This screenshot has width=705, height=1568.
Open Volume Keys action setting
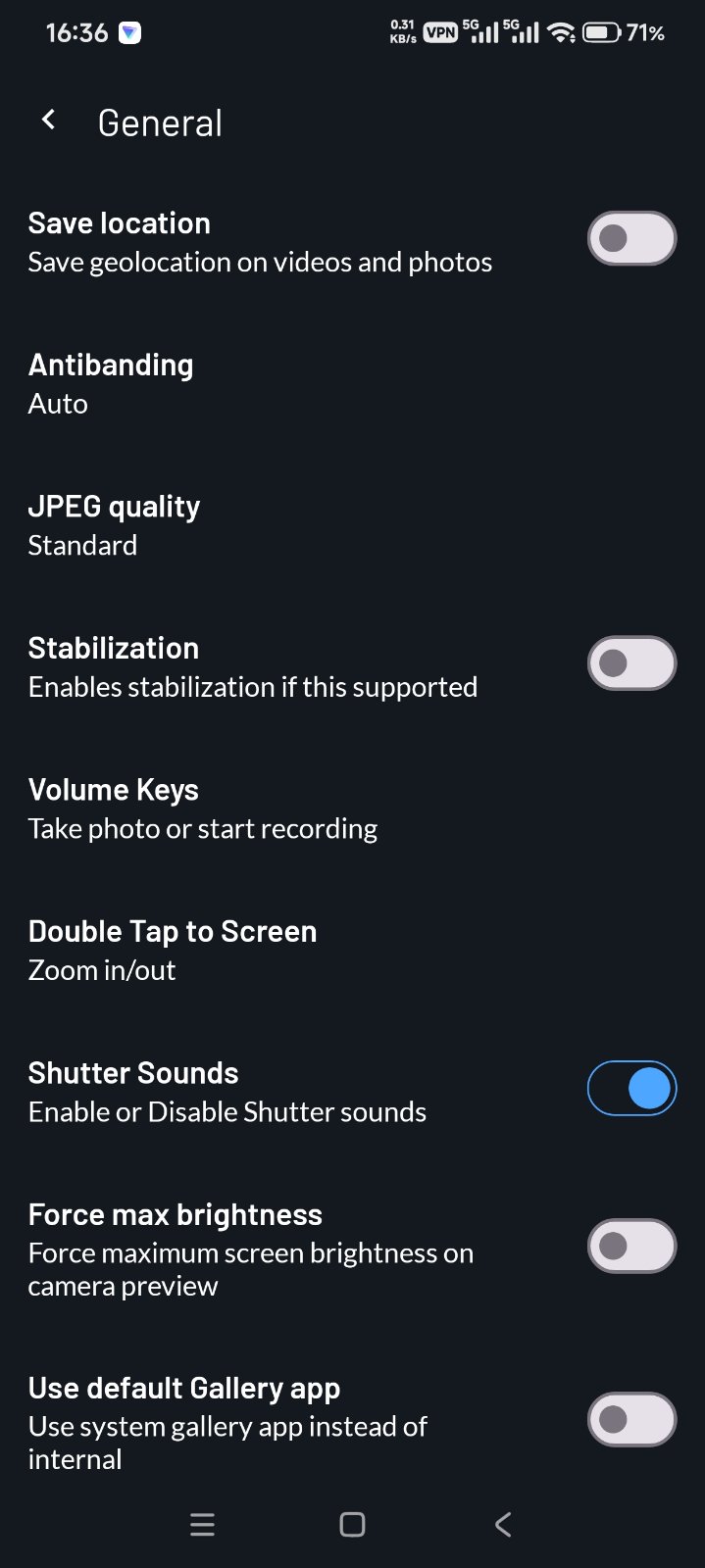[x=202, y=808]
